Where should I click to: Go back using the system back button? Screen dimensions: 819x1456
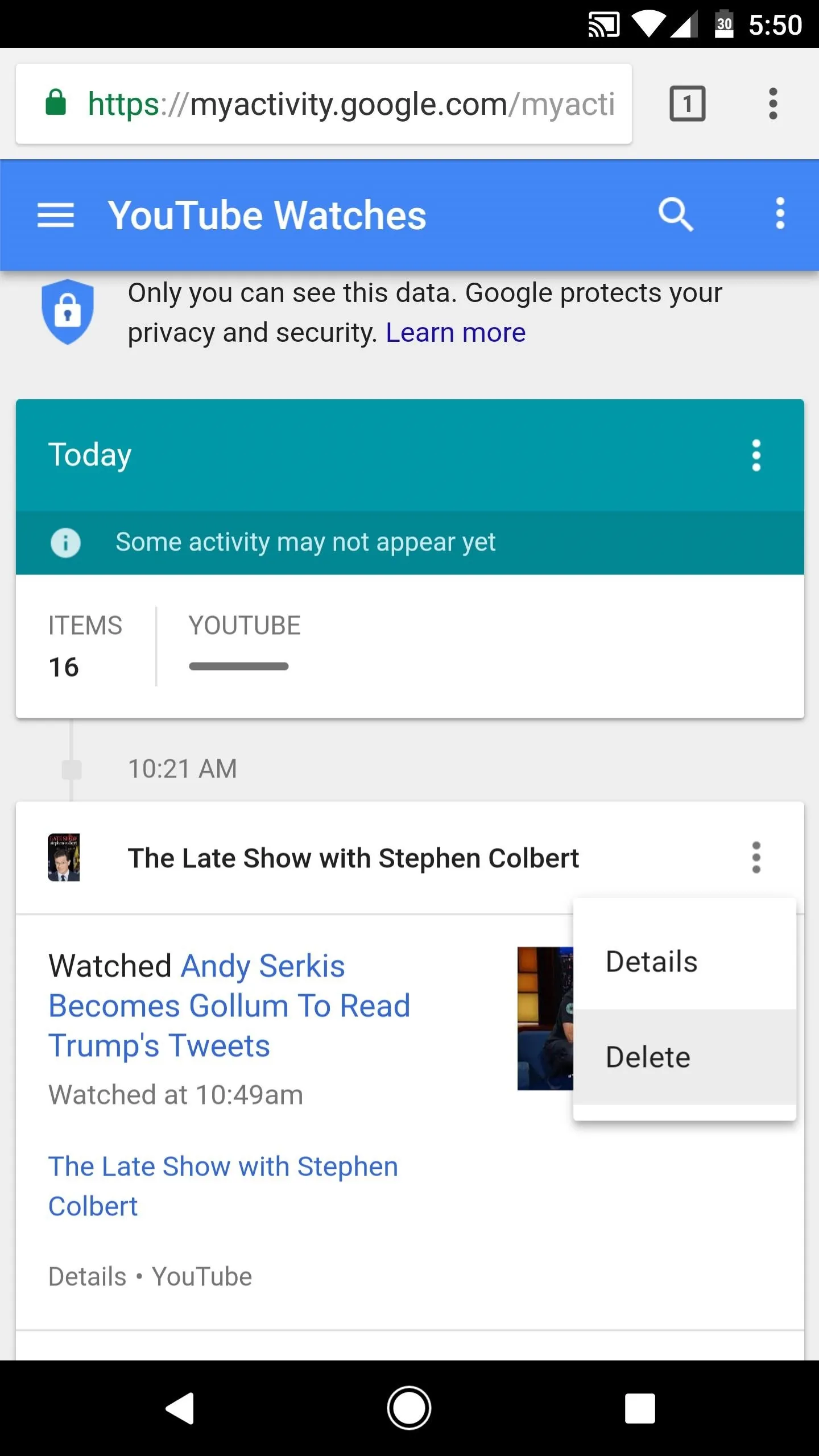coord(180,1408)
